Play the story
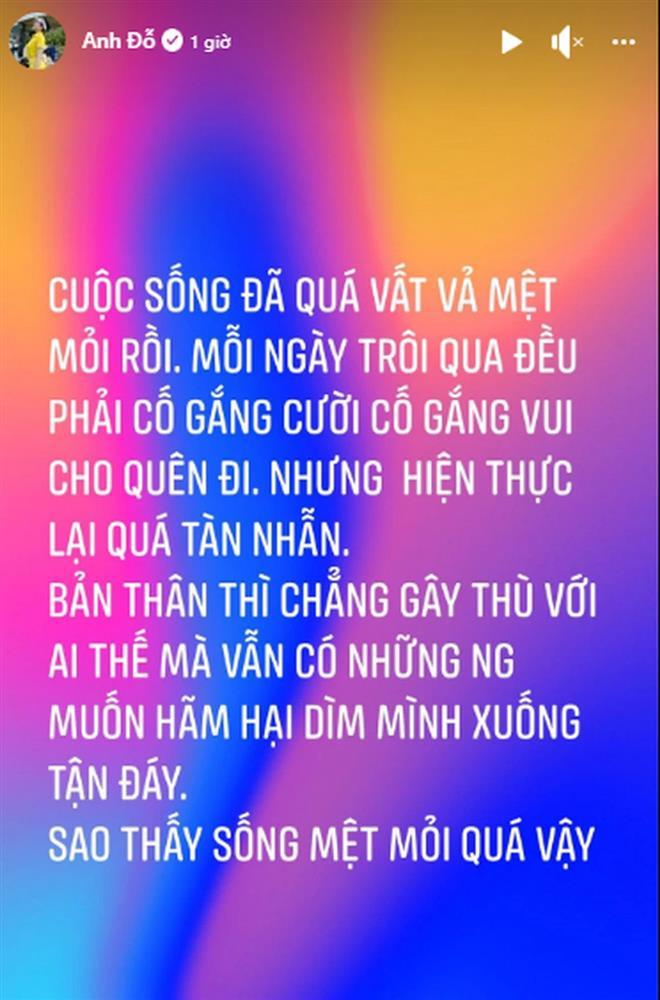660x1000 pixels. pyautogui.click(x=511, y=42)
